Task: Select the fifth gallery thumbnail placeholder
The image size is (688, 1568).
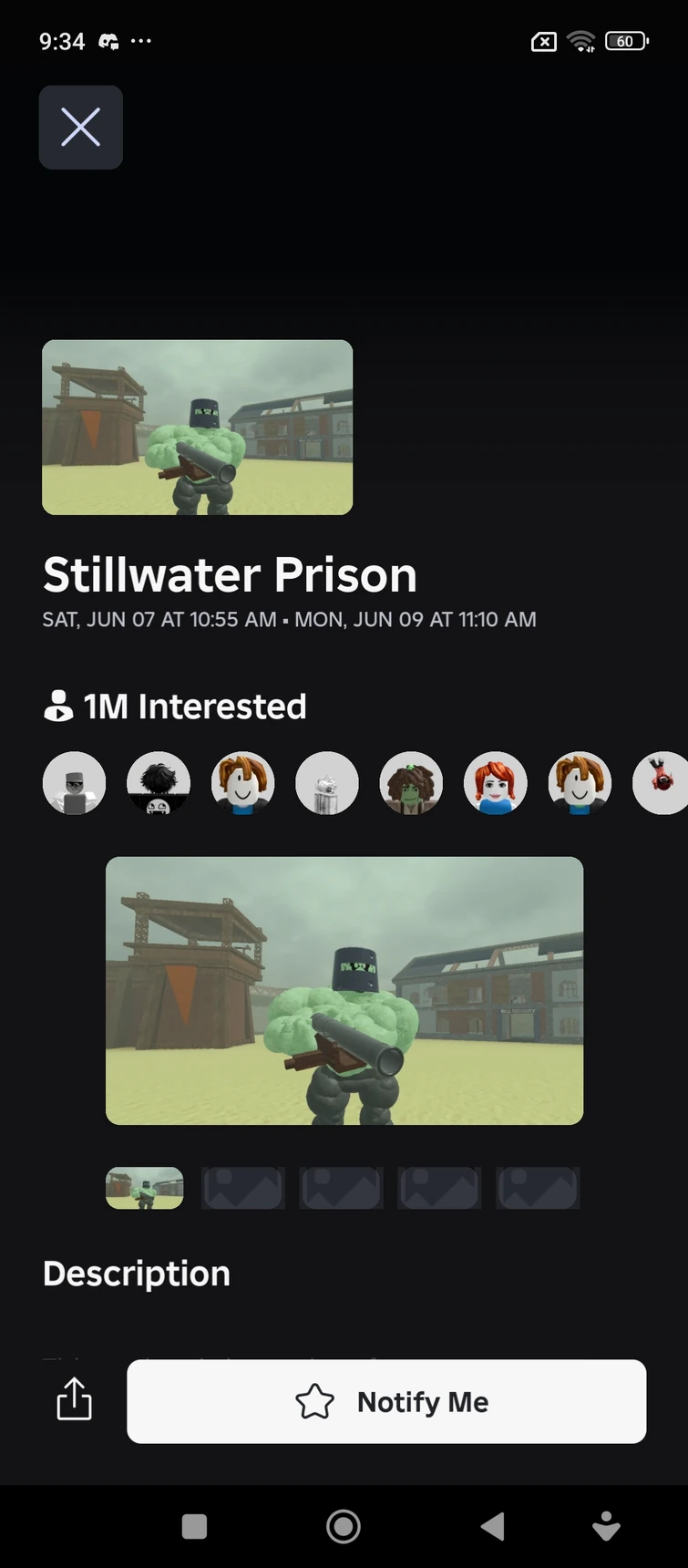Action: [x=538, y=1188]
